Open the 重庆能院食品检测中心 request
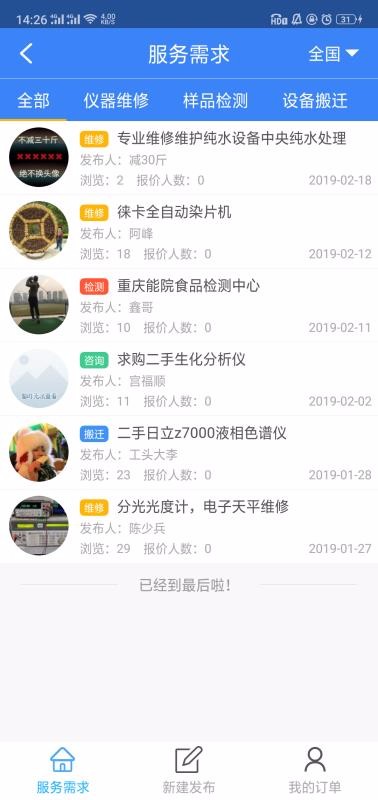Image resolution: width=378 pixels, height=800 pixels. pos(189,305)
